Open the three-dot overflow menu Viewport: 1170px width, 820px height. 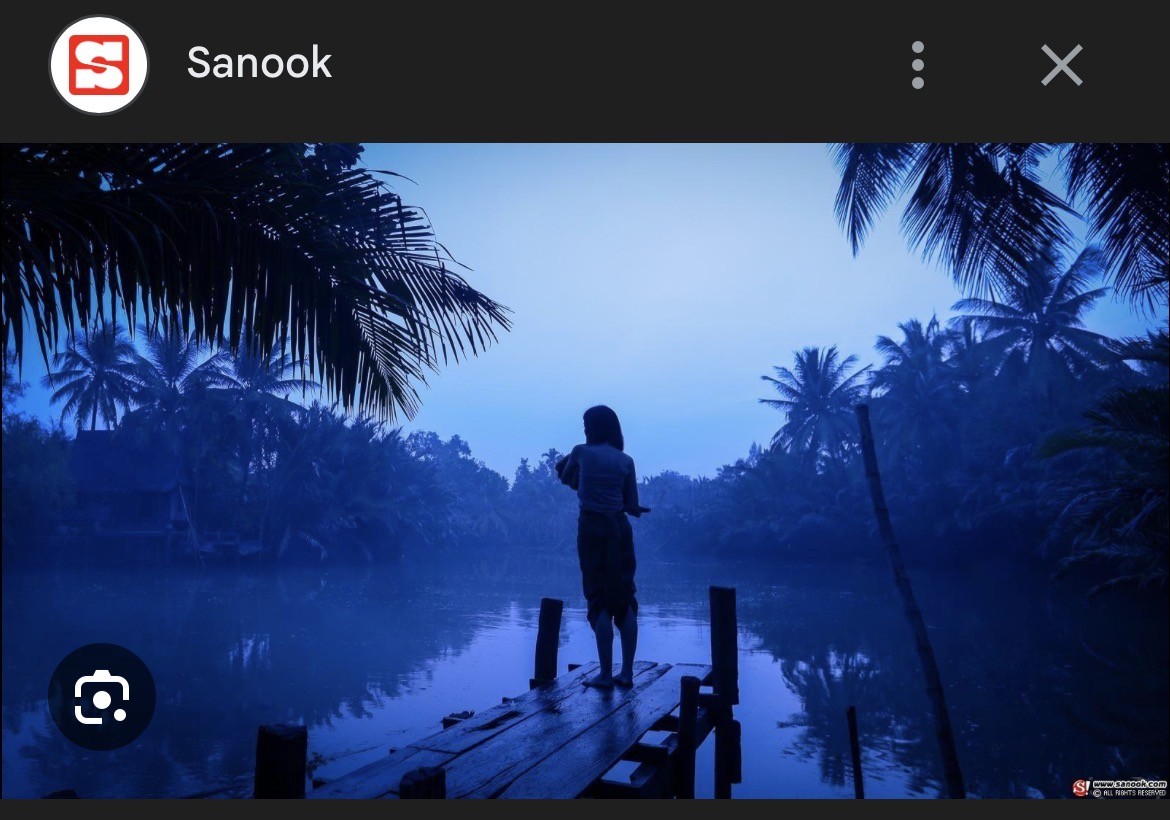pos(917,65)
